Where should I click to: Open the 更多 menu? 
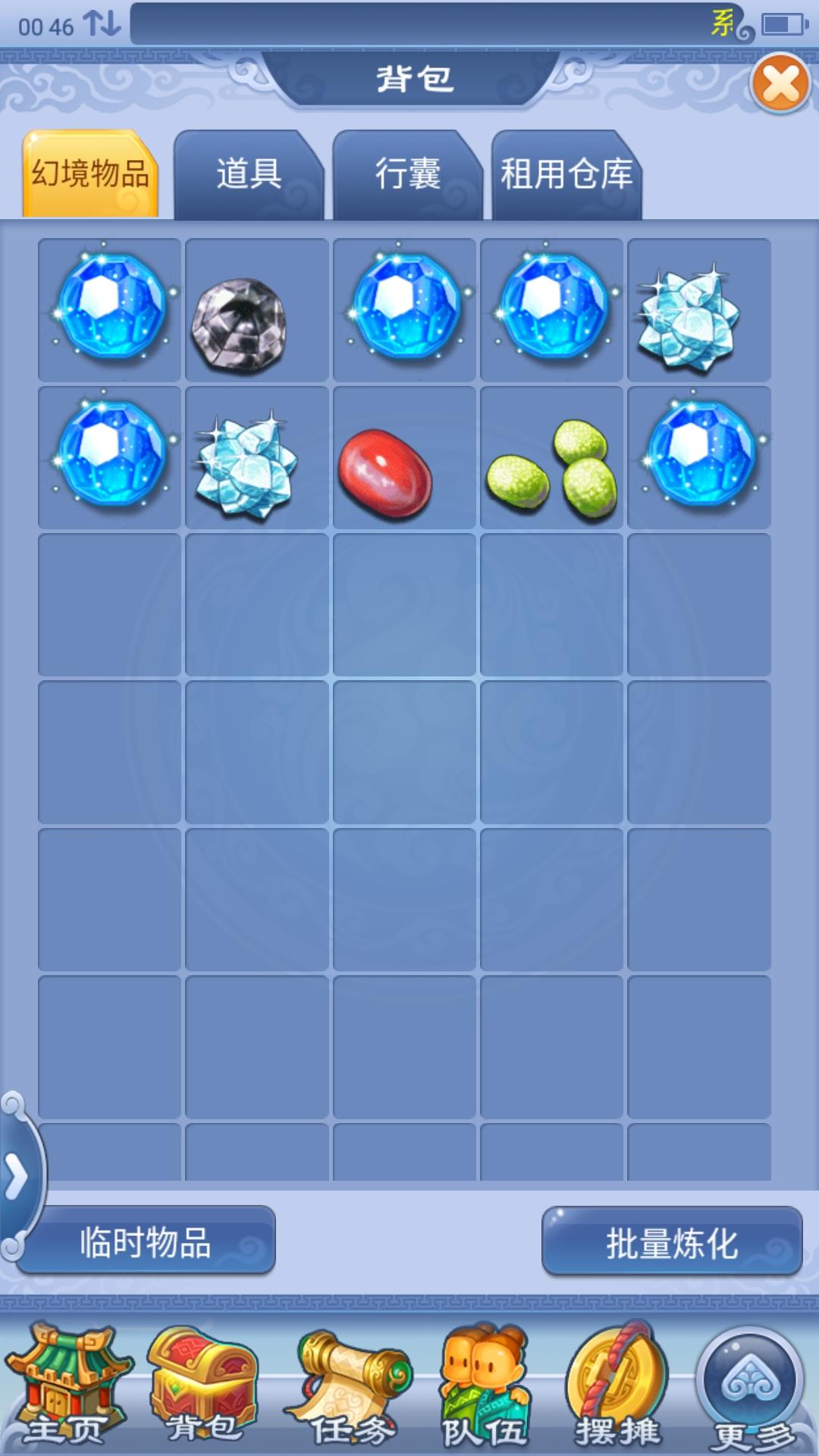coord(752,1384)
